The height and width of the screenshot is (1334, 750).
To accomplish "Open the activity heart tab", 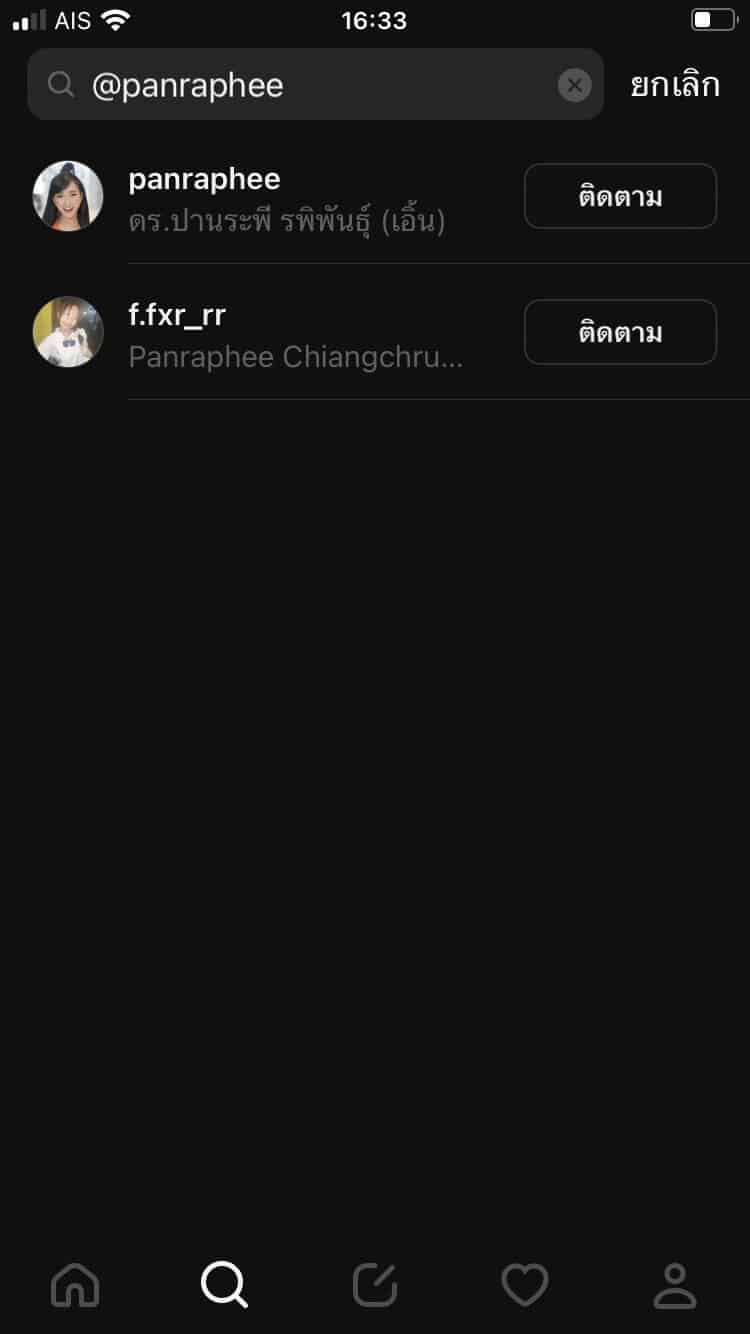I will click(525, 1284).
